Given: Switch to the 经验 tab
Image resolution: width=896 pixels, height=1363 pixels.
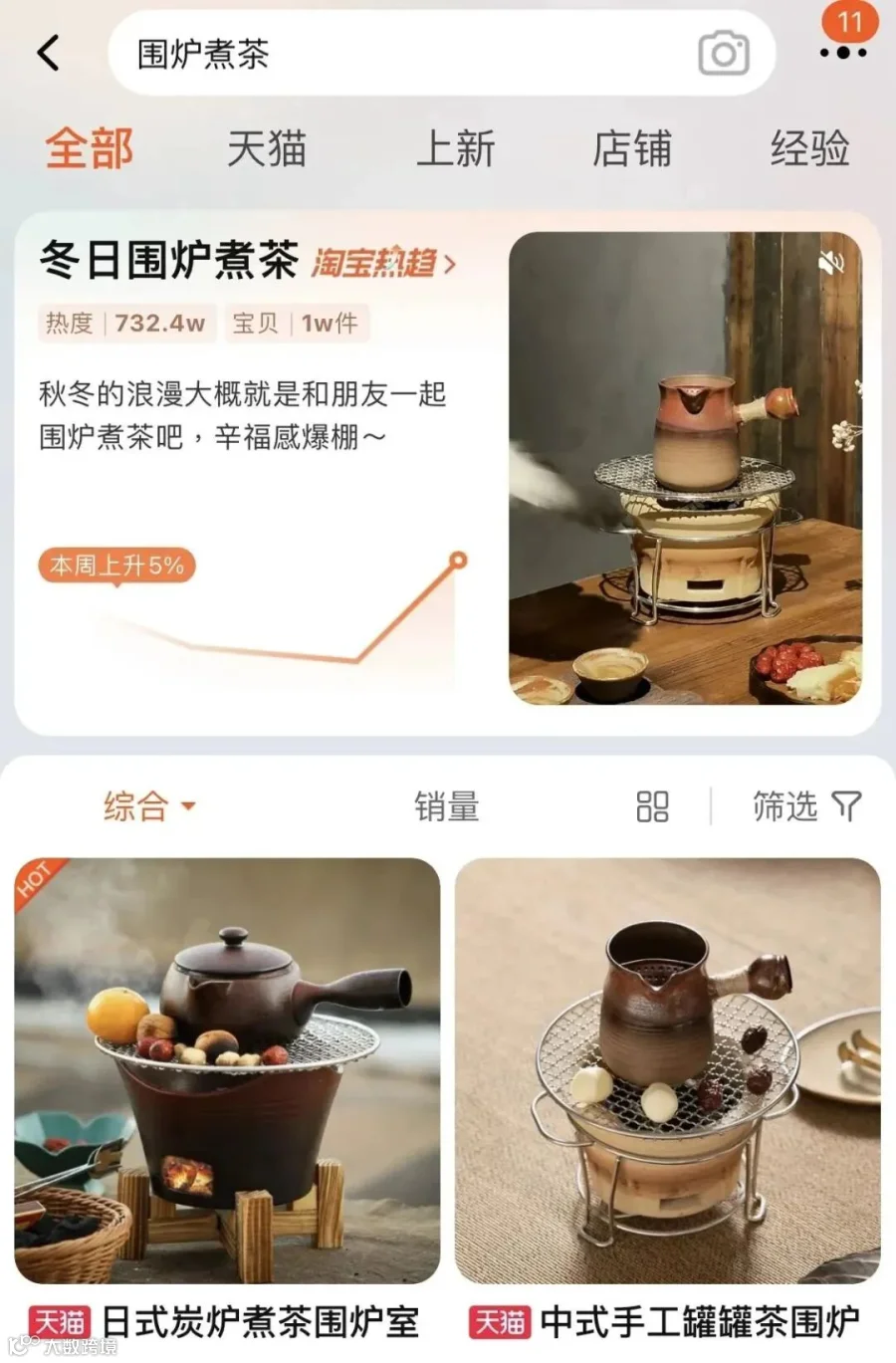Looking at the screenshot, I should tap(809, 148).
